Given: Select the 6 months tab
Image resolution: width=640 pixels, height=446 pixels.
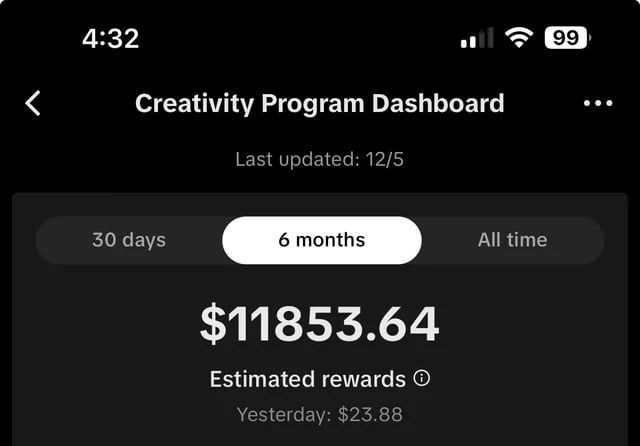Looking at the screenshot, I should point(321,240).
